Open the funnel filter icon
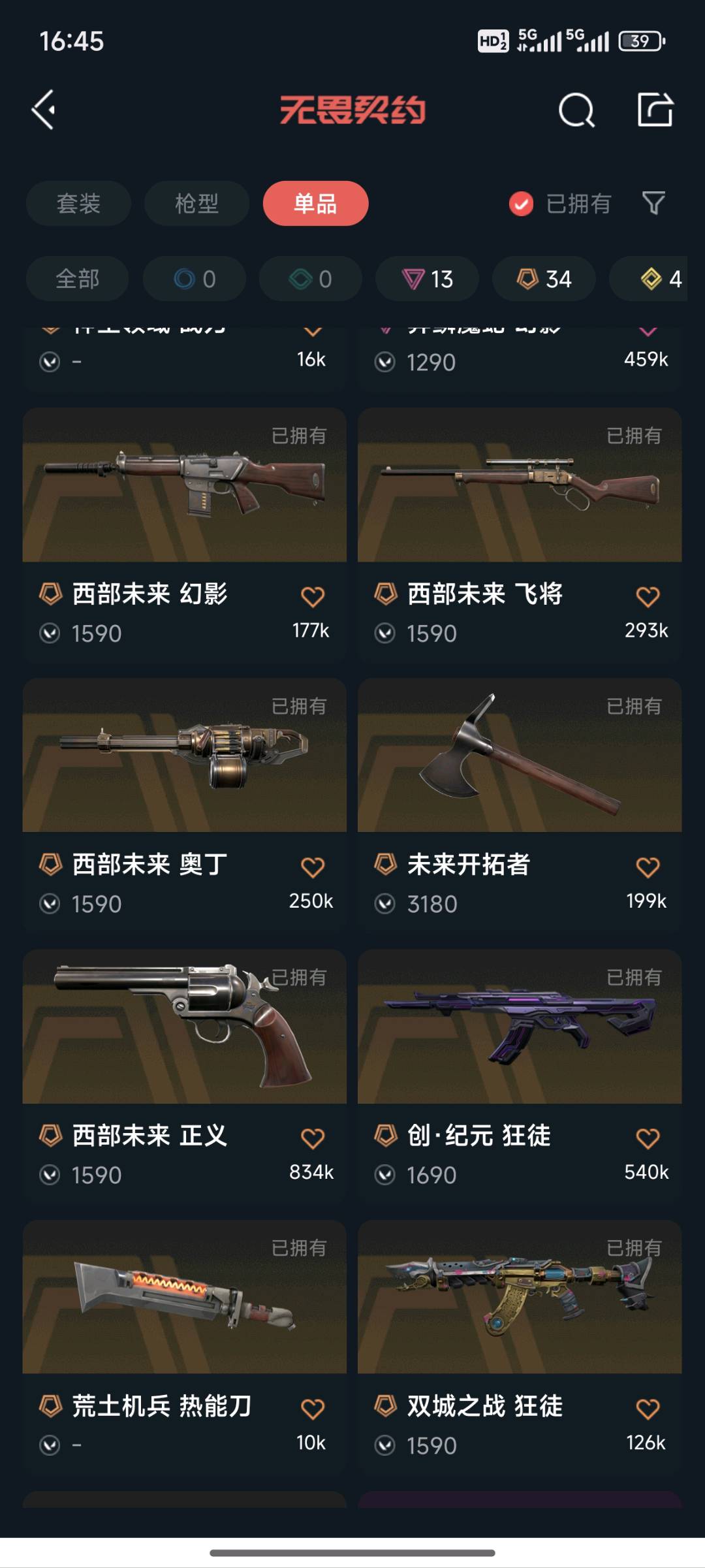705x1568 pixels. tap(653, 203)
